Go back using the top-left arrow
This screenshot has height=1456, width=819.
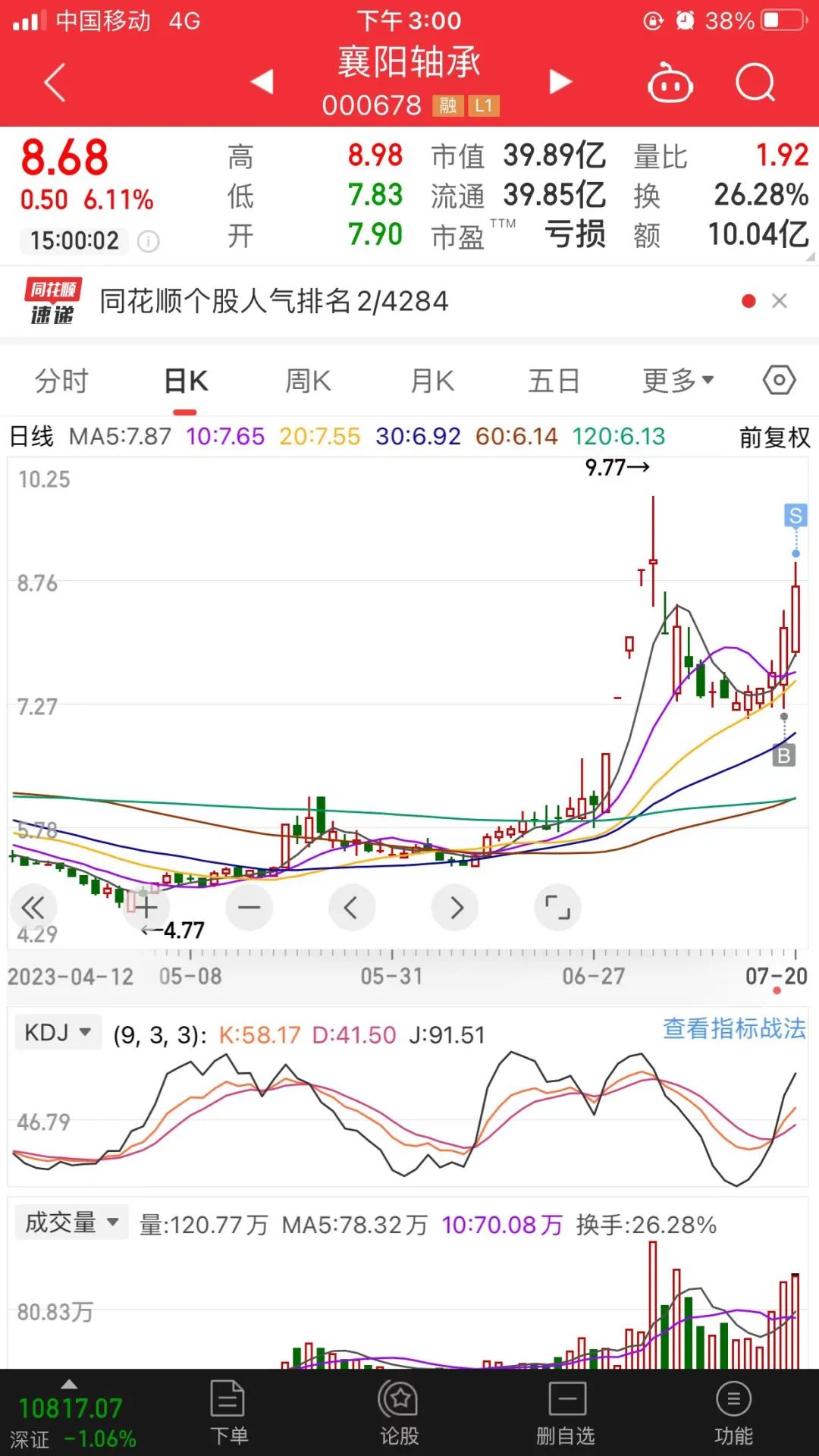[55, 82]
